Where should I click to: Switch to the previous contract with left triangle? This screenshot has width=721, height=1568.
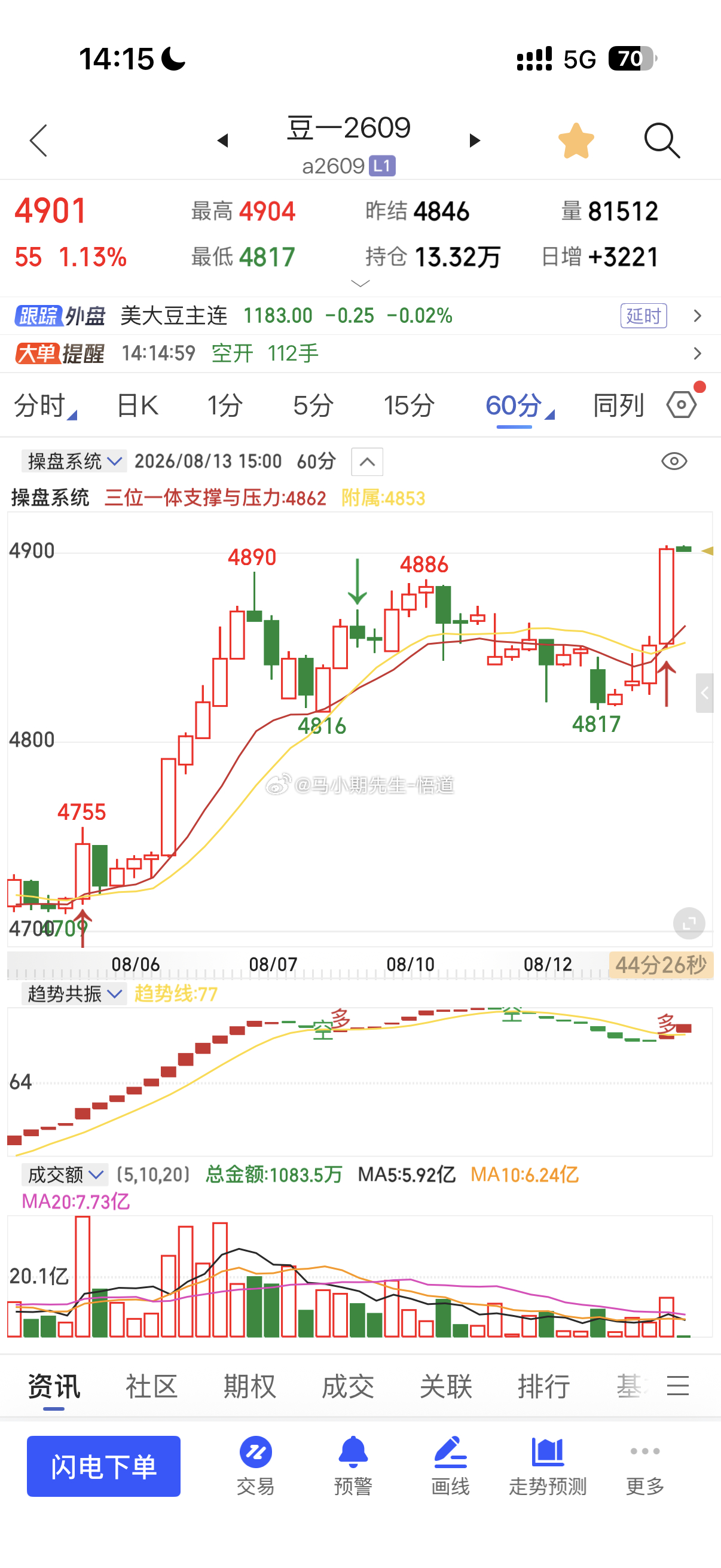click(222, 141)
